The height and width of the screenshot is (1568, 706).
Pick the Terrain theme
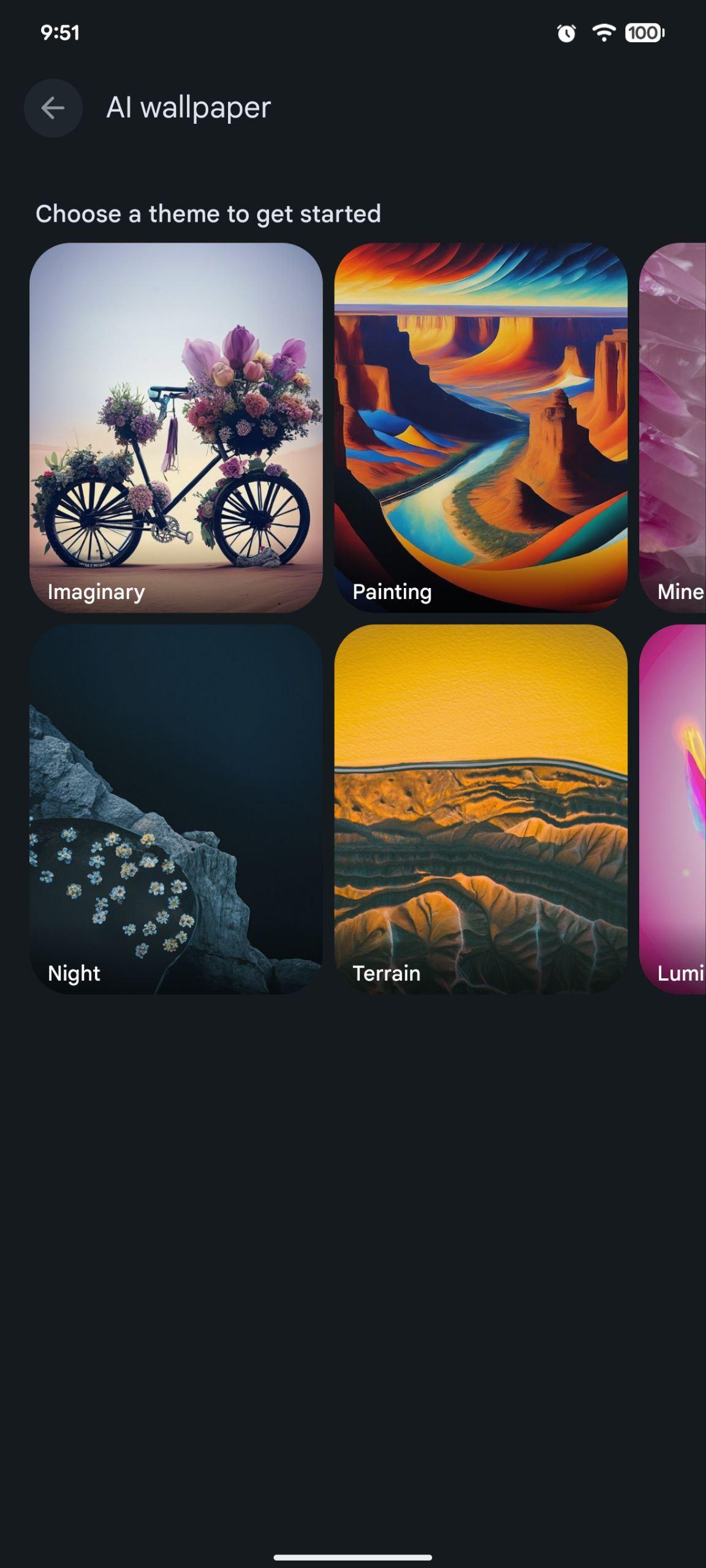[480, 809]
